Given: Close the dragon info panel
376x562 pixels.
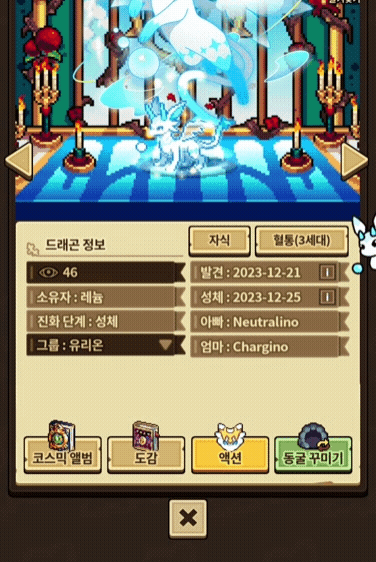Looking at the screenshot, I should (188, 518).
